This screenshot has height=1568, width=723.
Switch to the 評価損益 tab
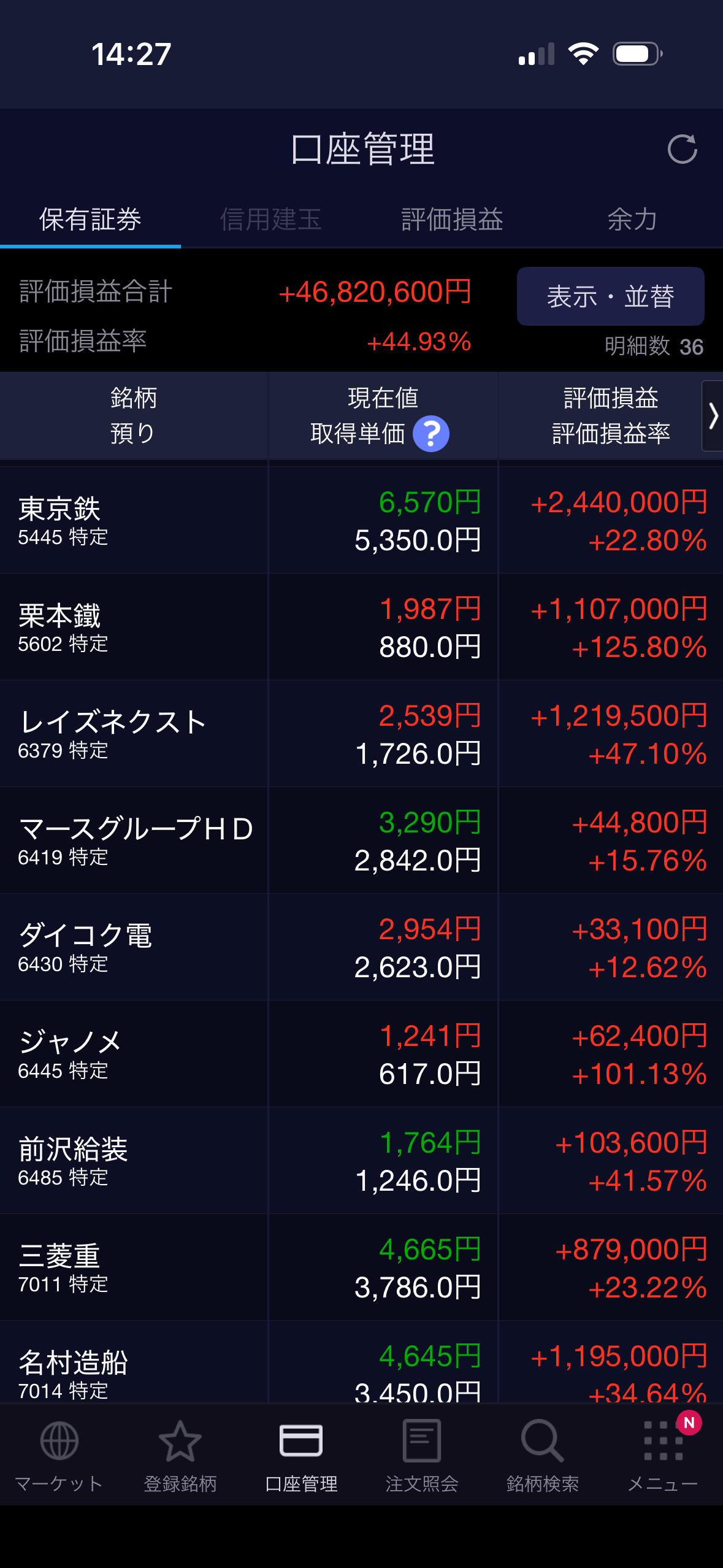[x=452, y=220]
